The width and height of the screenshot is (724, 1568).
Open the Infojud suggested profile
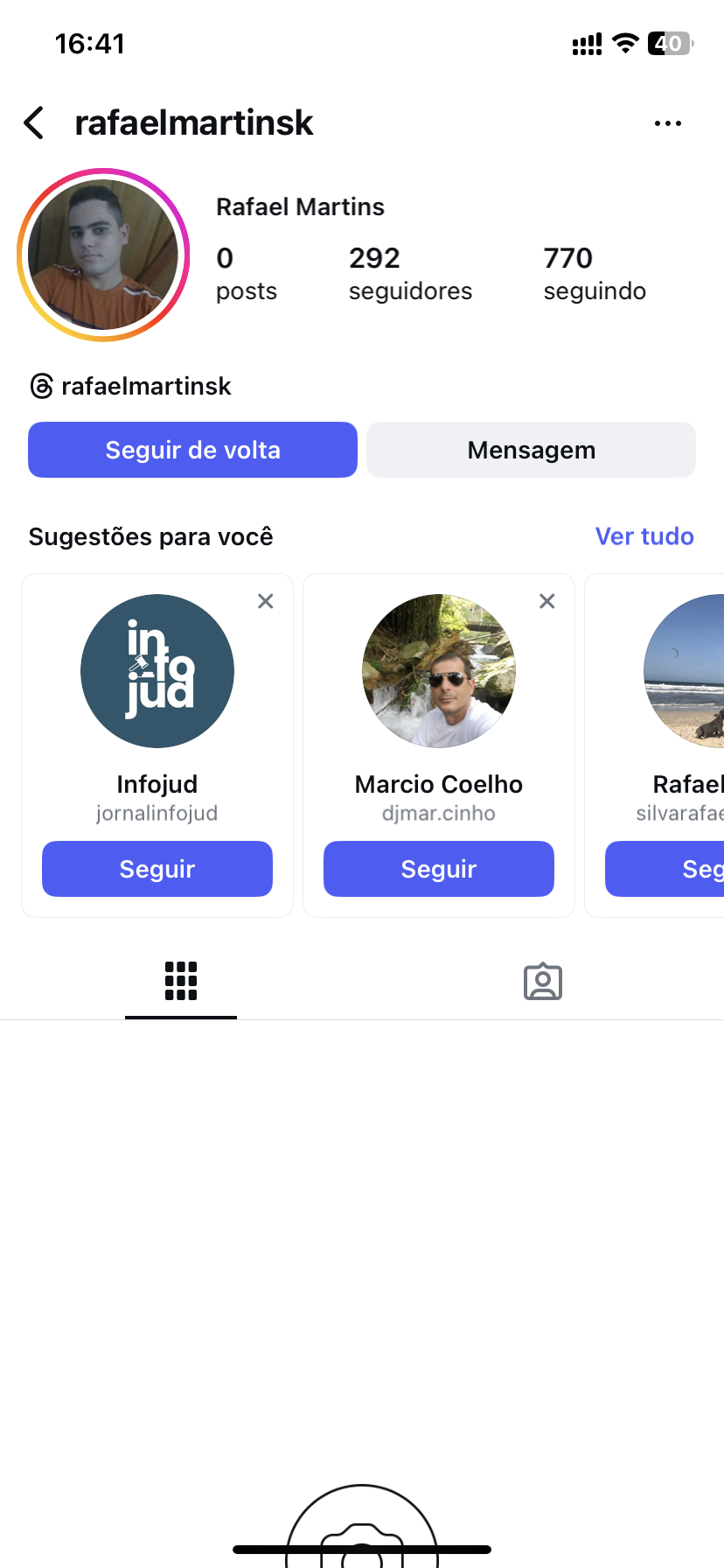click(157, 671)
